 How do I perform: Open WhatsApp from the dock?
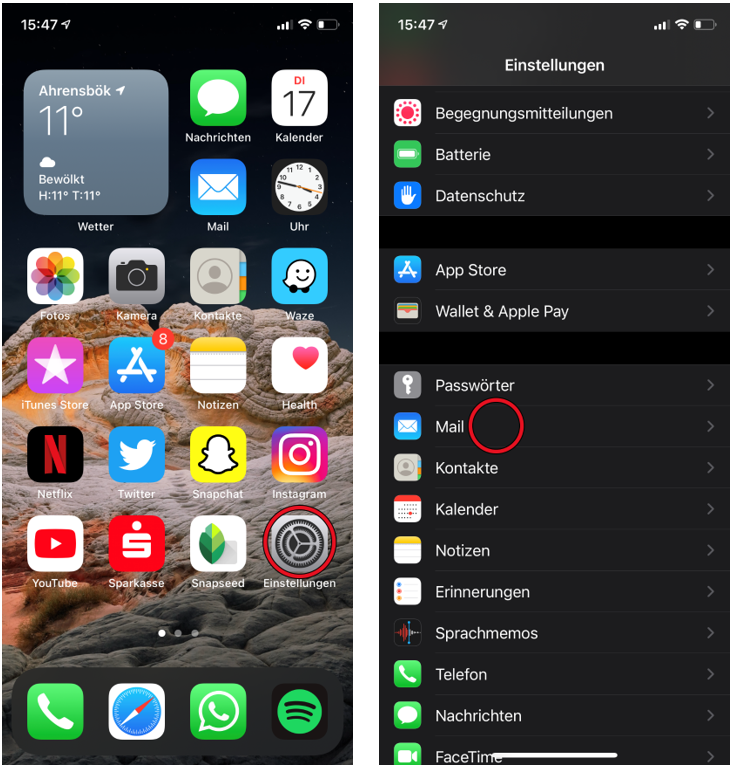click(218, 712)
